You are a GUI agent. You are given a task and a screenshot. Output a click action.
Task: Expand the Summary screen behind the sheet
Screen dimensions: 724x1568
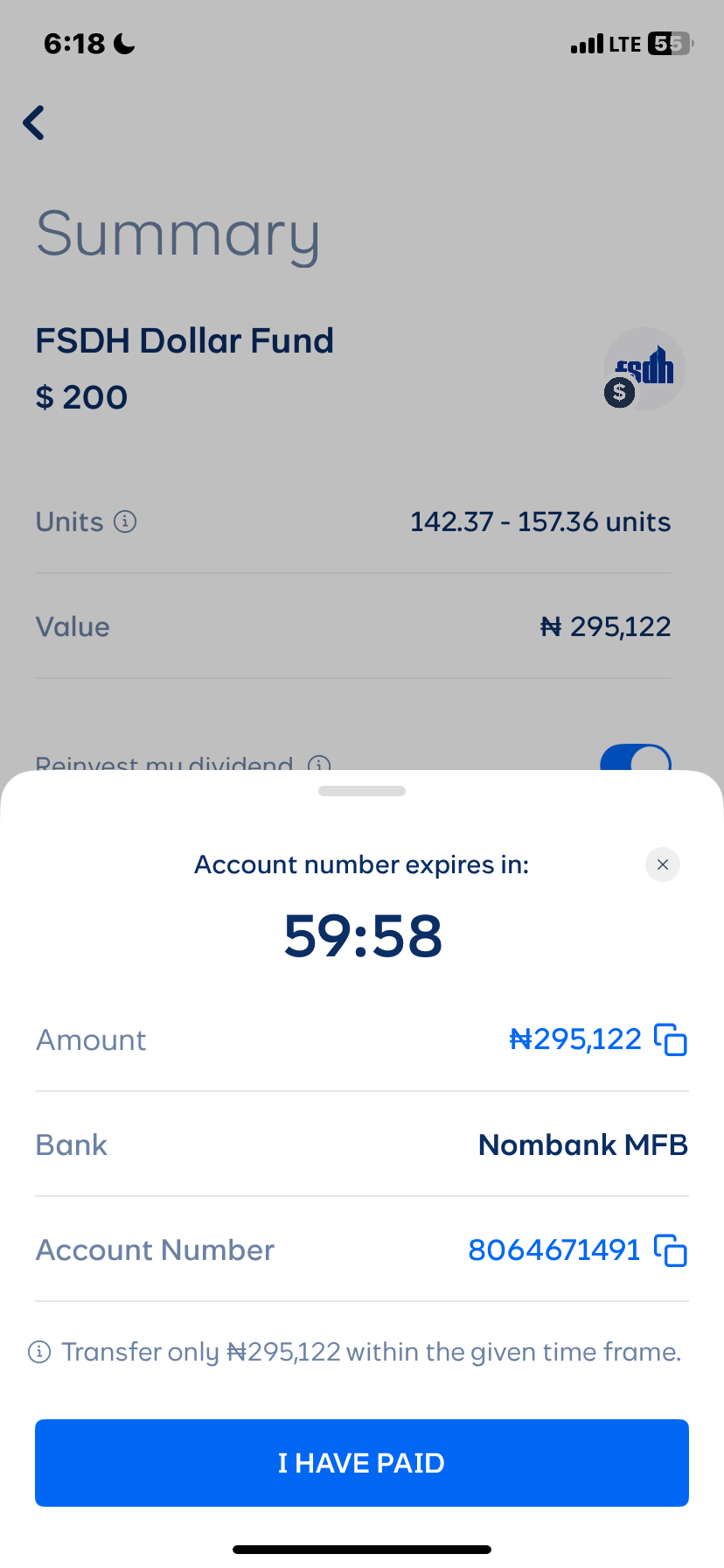pos(361,790)
